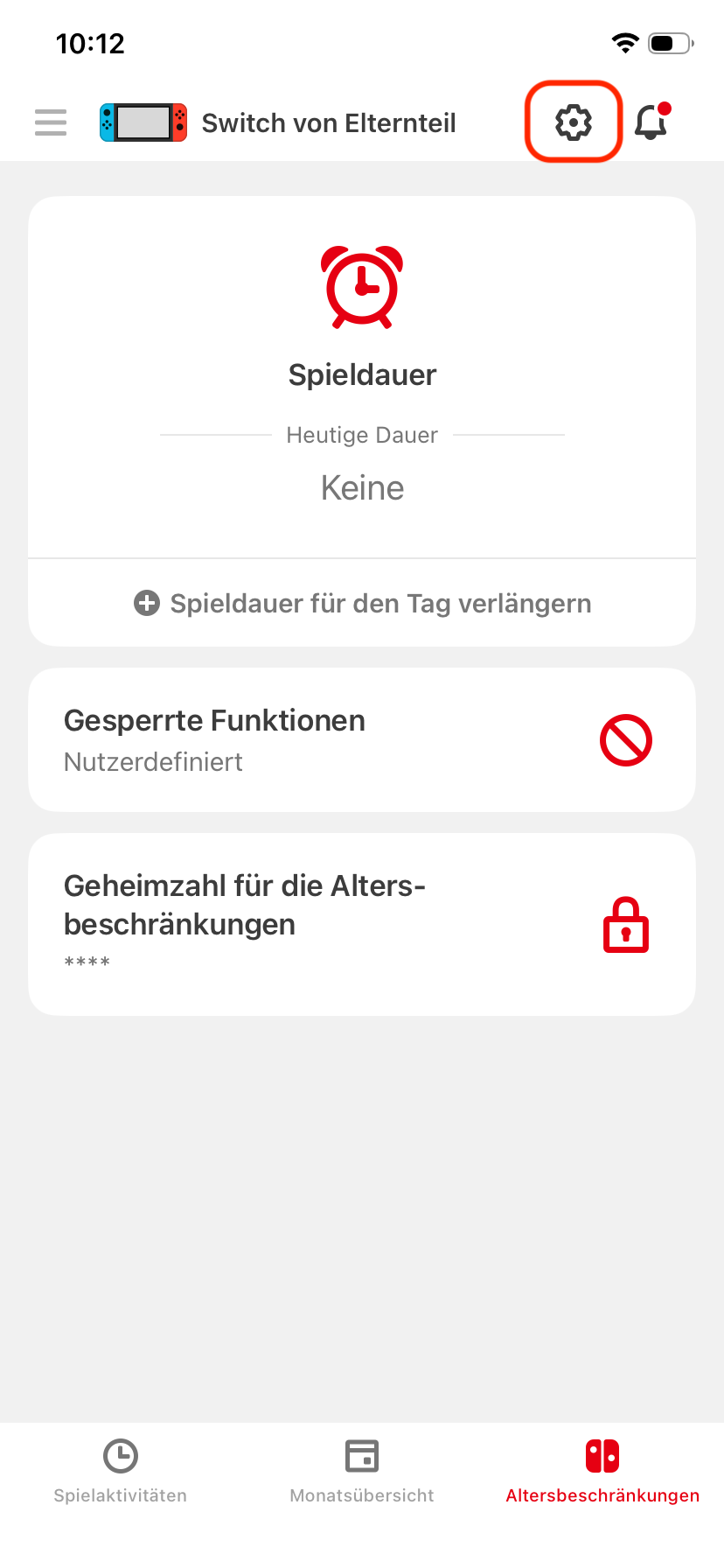The width and height of the screenshot is (724, 1568).
Task: Open the hamburger menu
Action: [x=51, y=122]
